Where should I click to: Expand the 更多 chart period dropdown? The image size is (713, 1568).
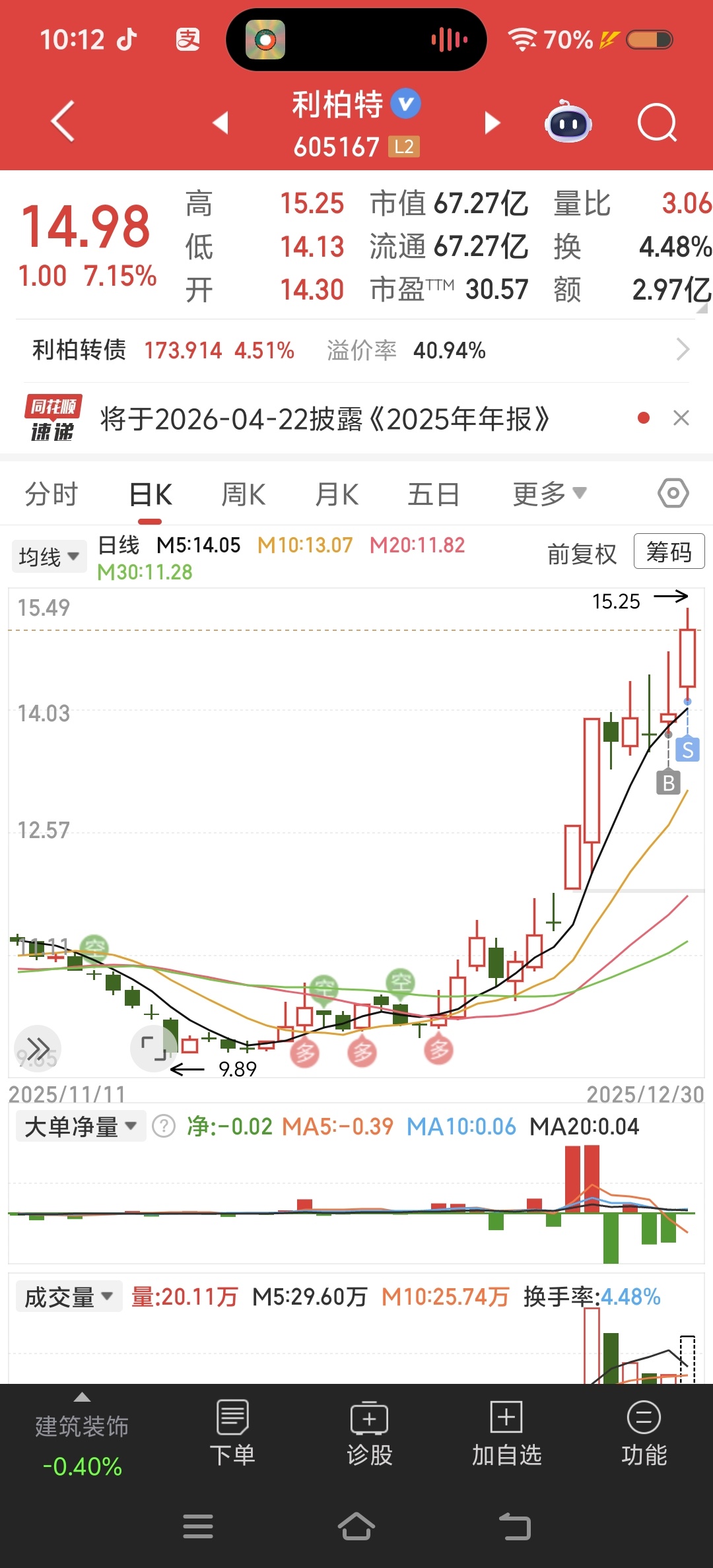click(x=549, y=494)
